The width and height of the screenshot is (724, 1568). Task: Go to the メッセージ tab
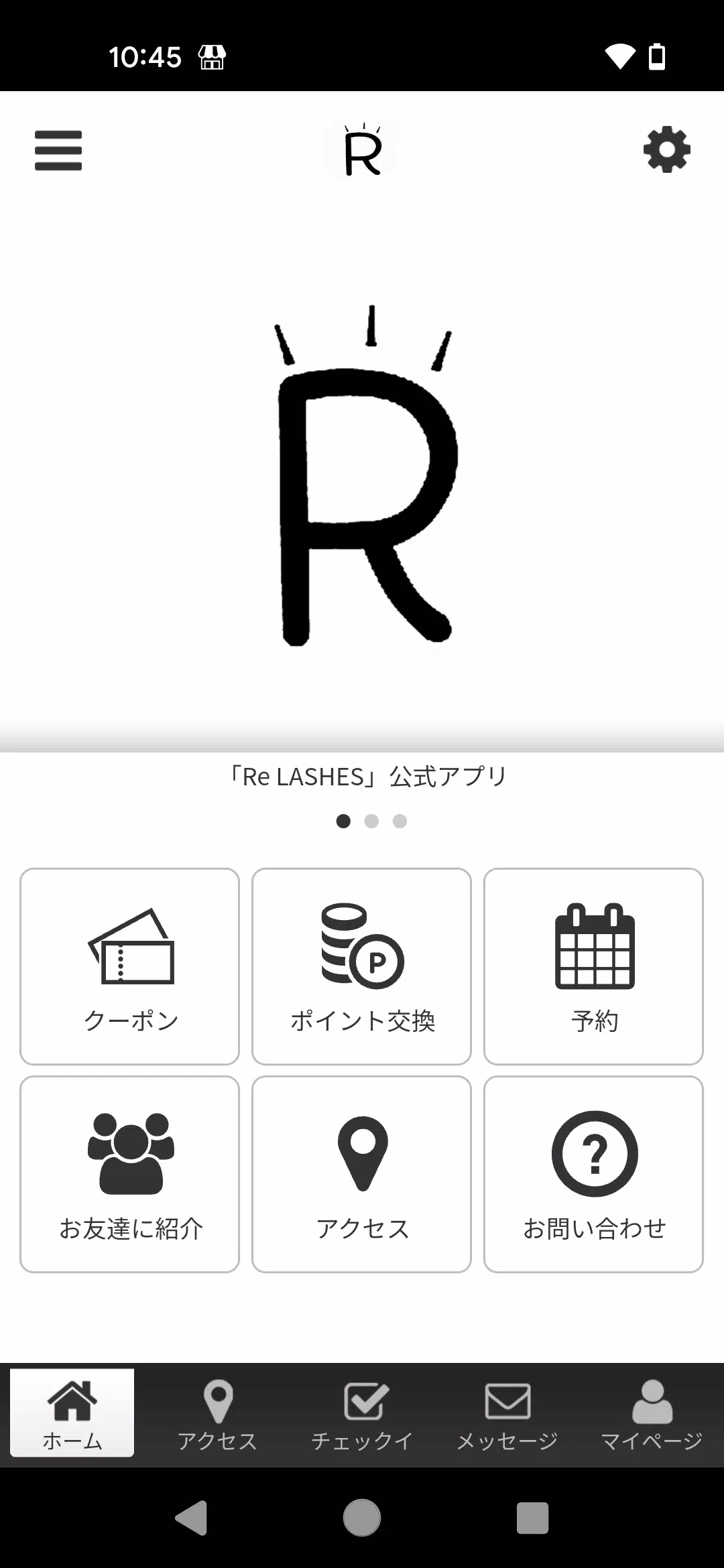tap(507, 1413)
